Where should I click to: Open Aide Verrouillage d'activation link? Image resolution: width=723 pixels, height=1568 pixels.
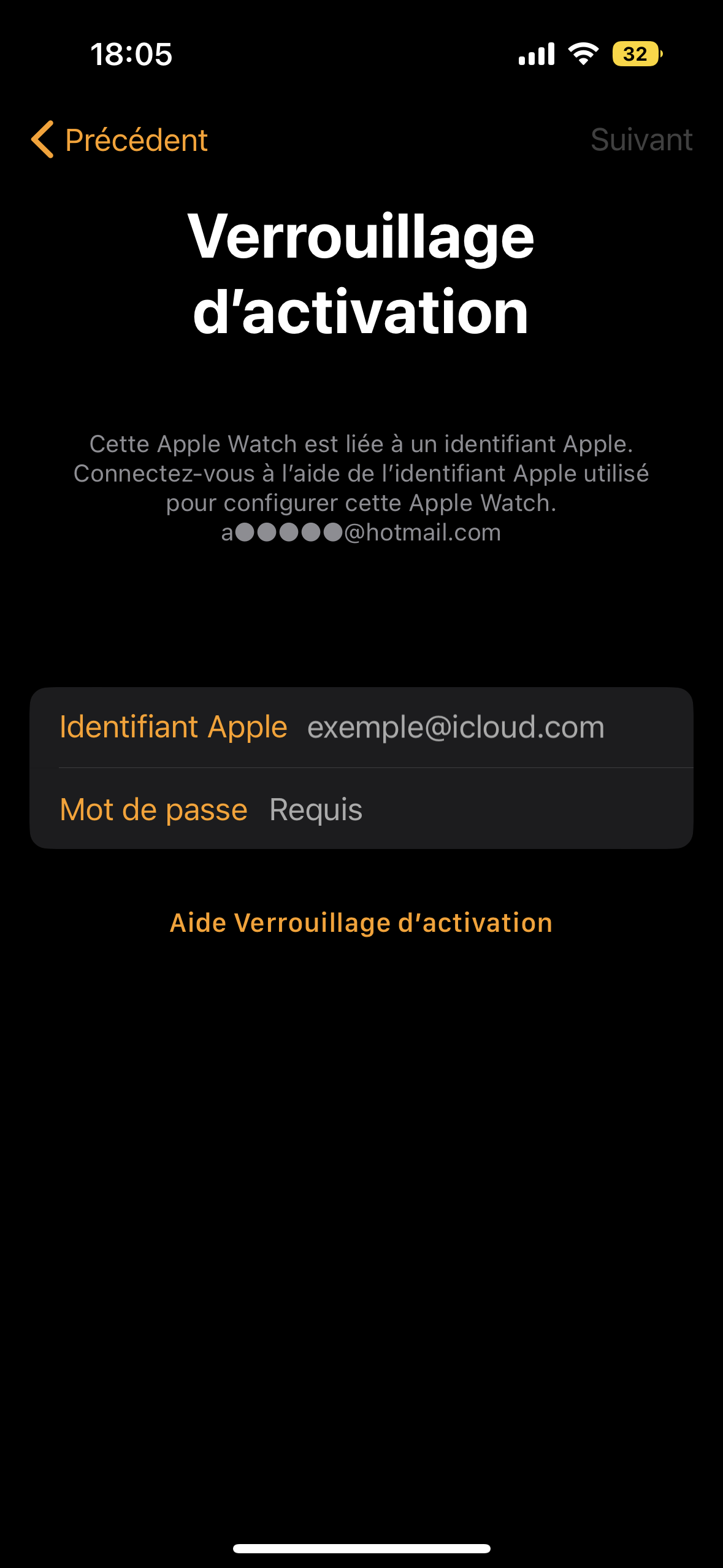tap(361, 923)
